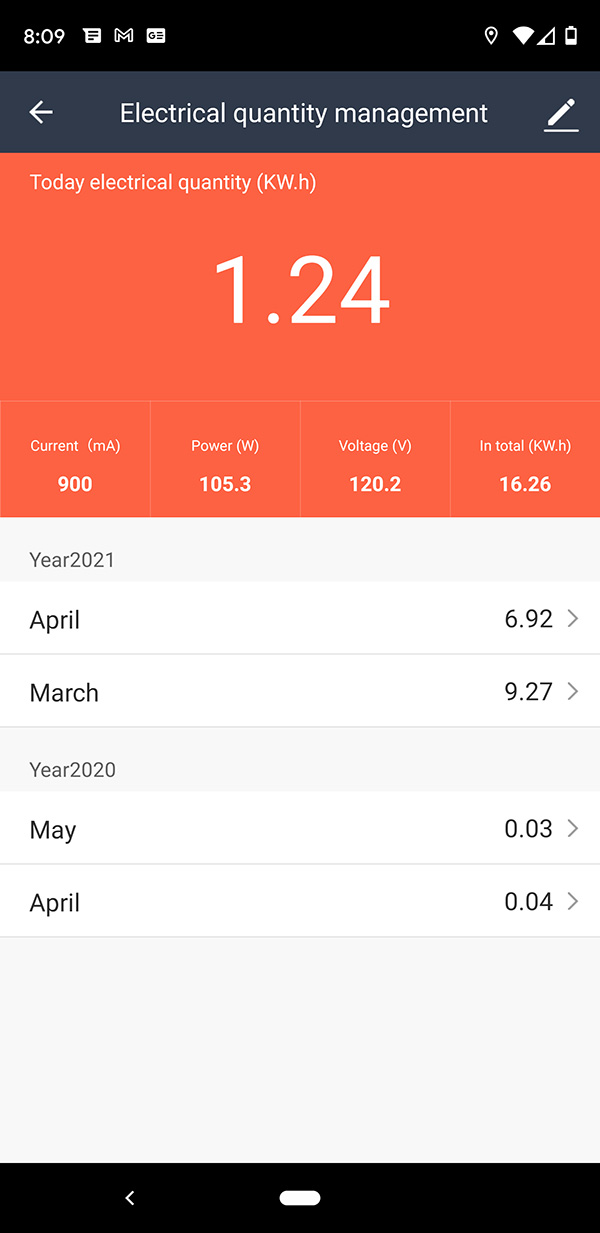View May 2020 electricity usage
The height and width of the screenshot is (1233, 600).
300,829
